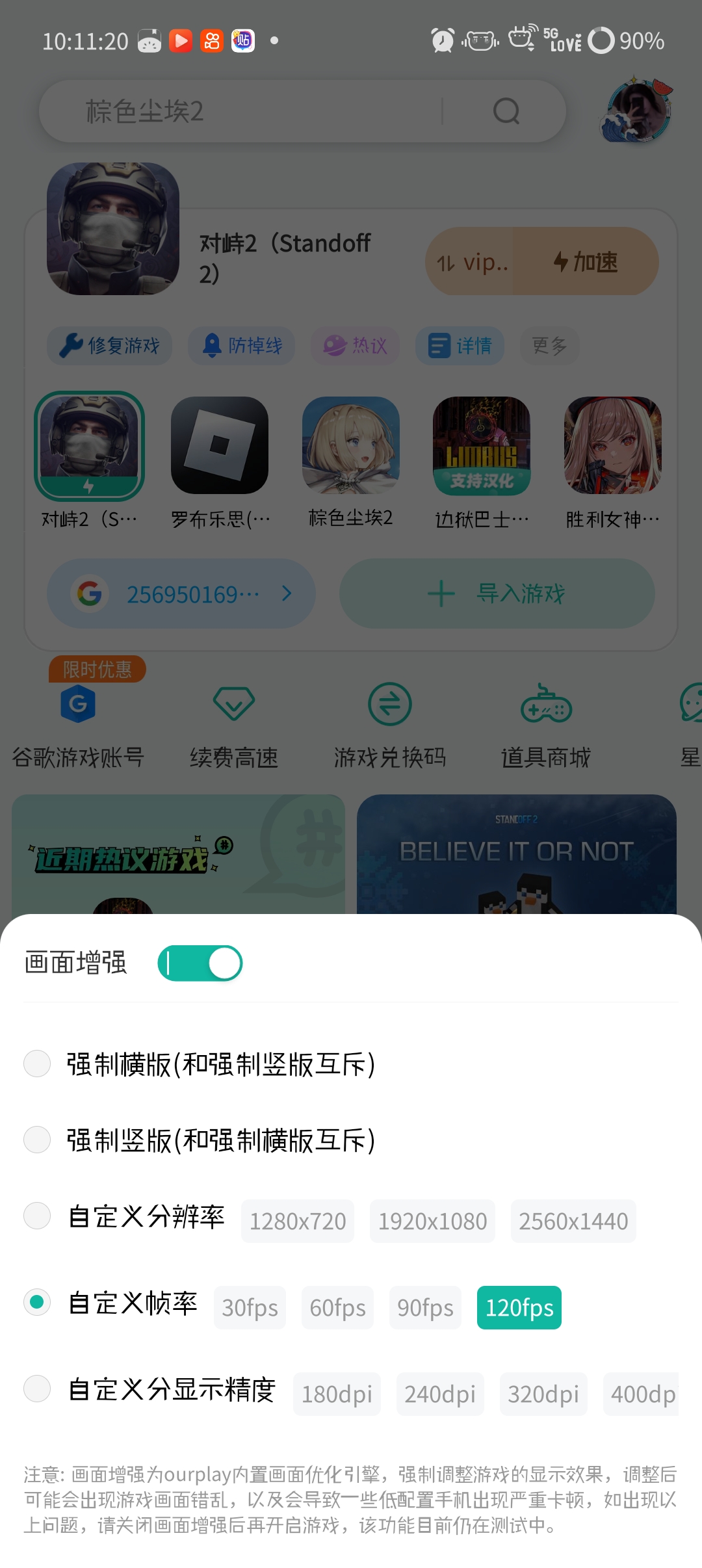Pick the 240dpi display density chip
Image resolution: width=702 pixels, height=1568 pixels.
point(440,1394)
